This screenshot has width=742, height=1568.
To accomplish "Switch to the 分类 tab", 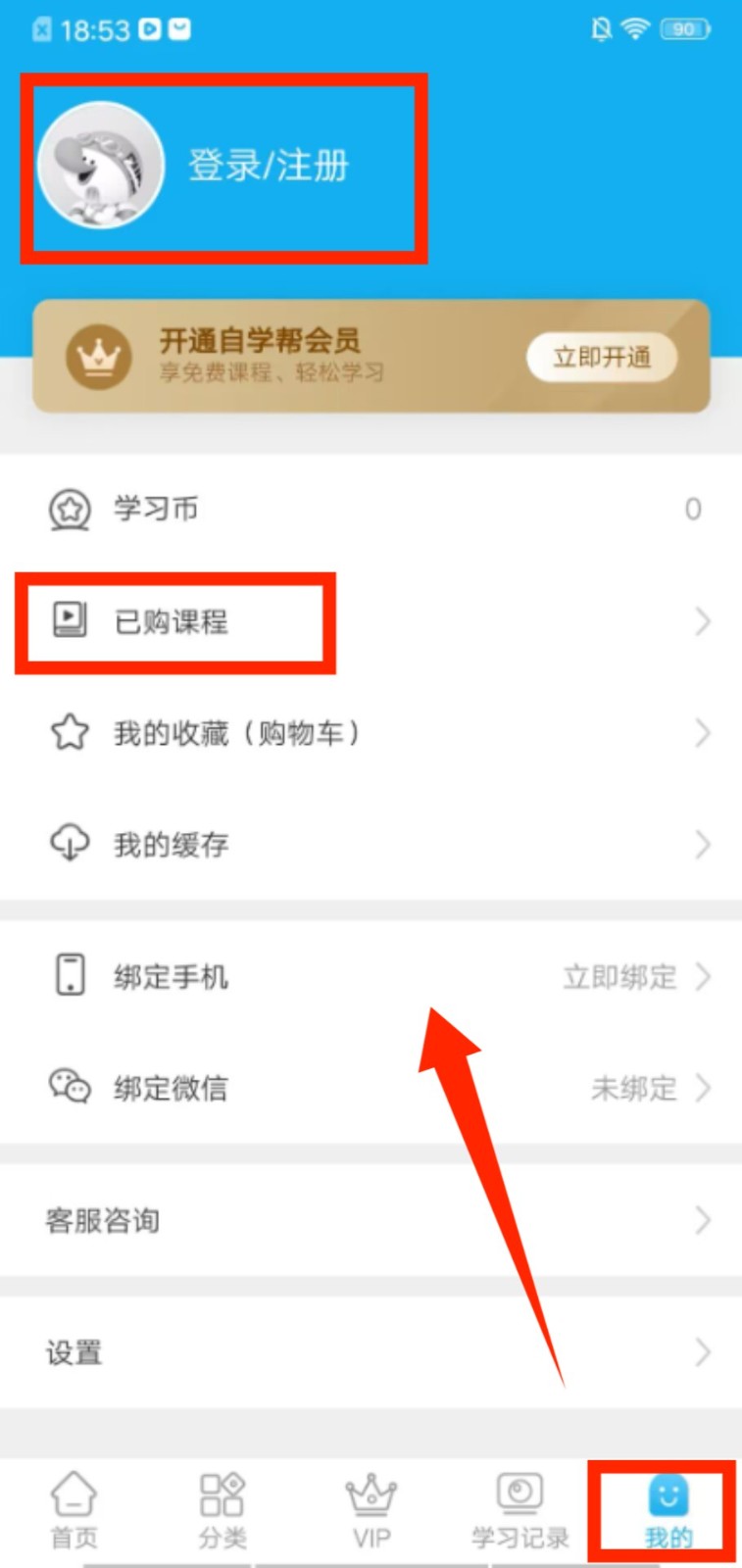I will (223, 1510).
